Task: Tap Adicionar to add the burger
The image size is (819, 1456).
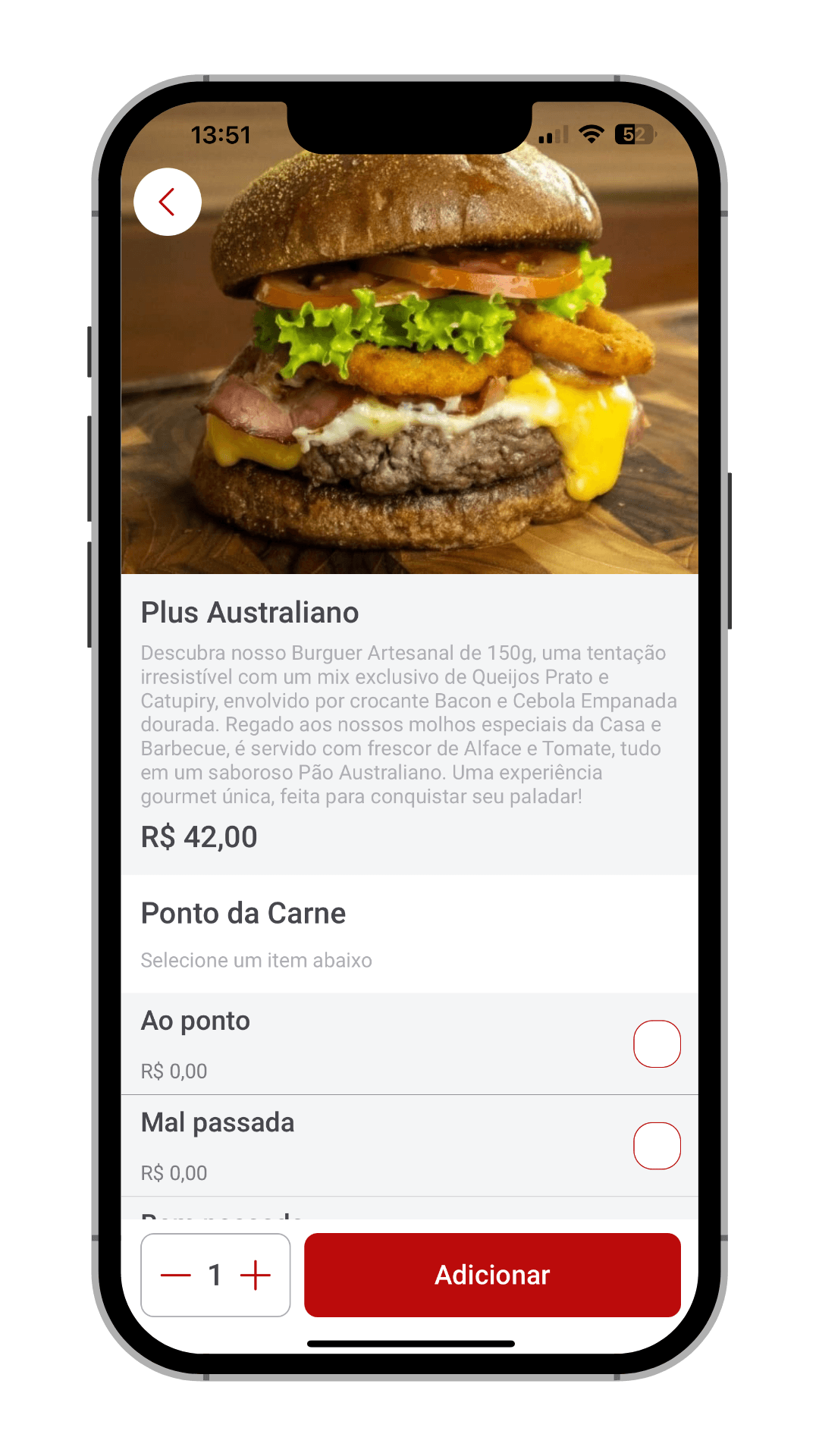Action: coord(492,1275)
